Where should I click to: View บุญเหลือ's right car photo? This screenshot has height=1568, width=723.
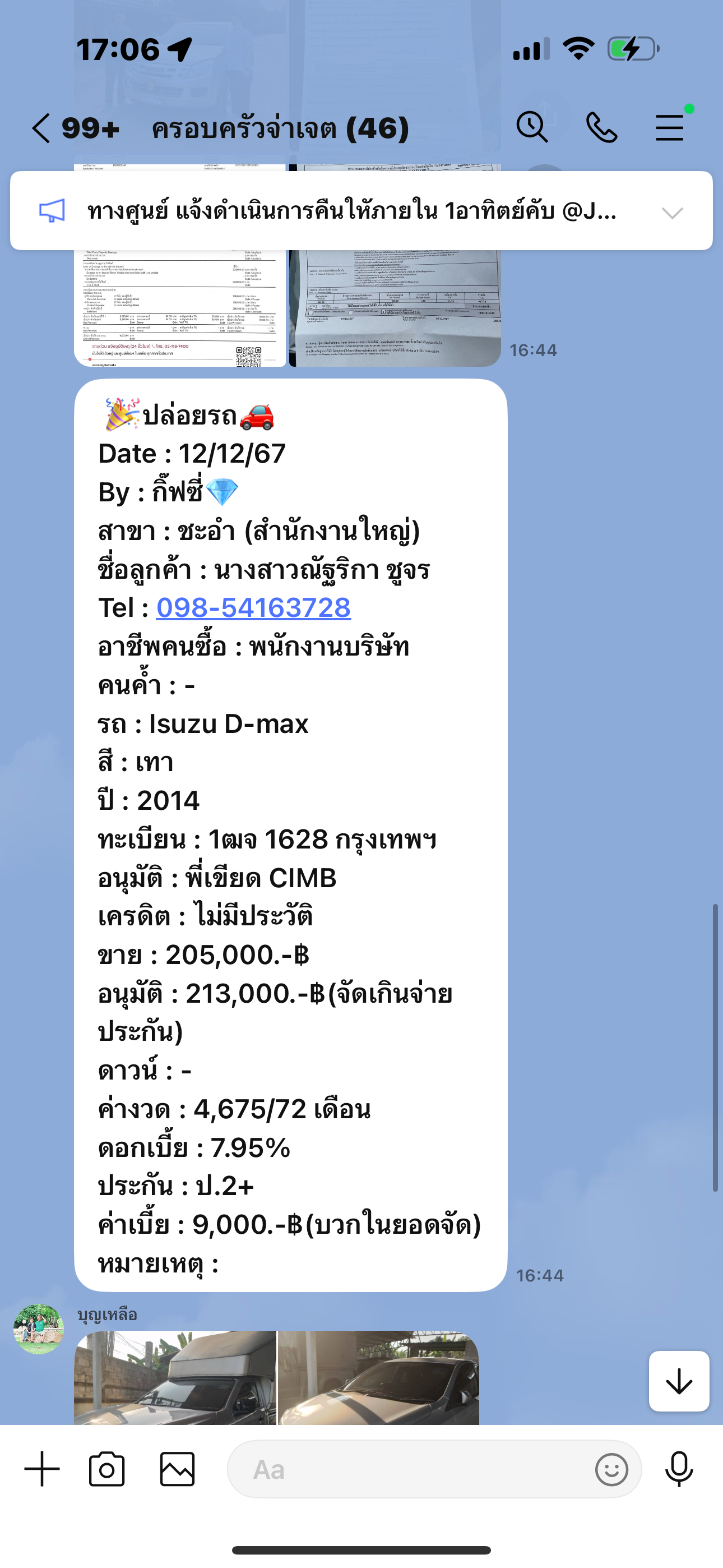click(378, 1378)
